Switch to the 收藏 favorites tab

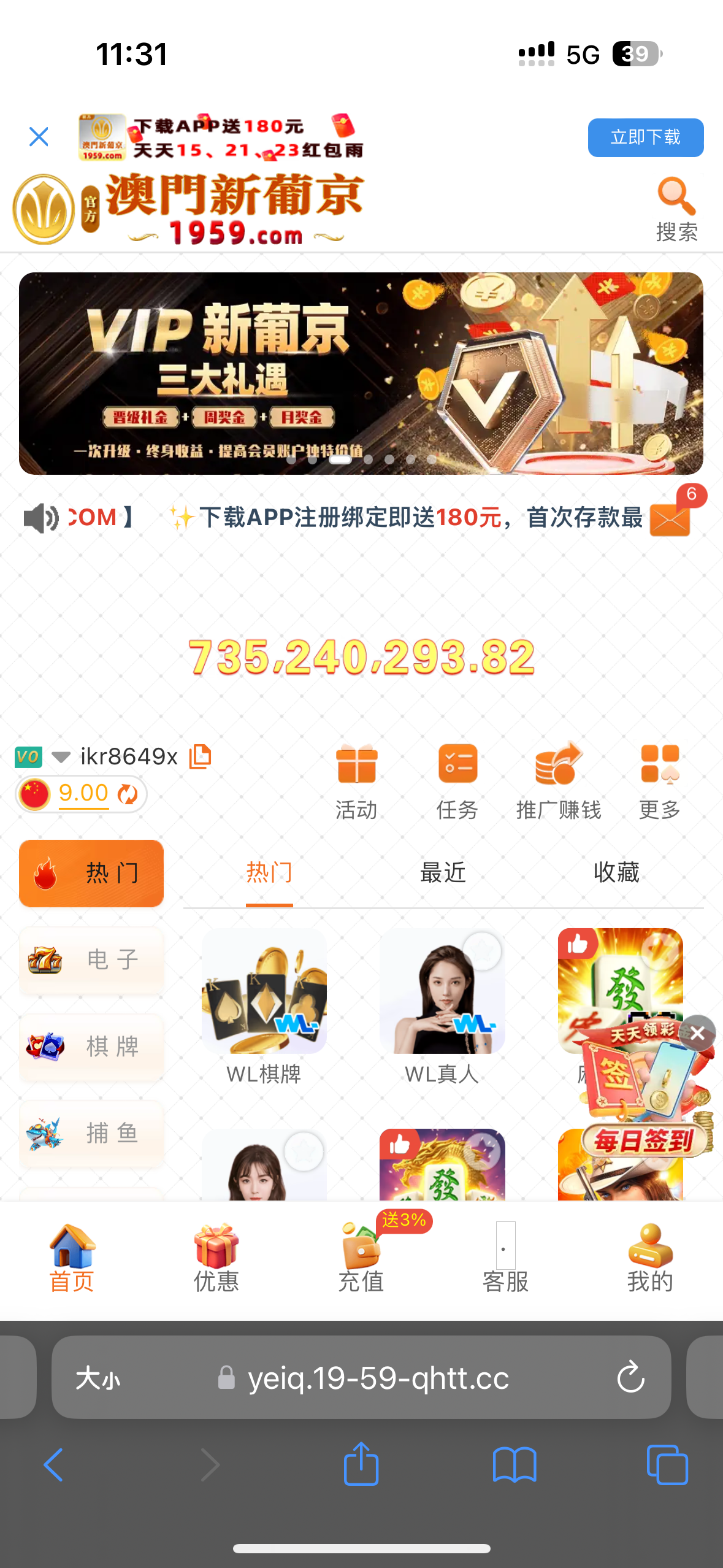coord(616,872)
